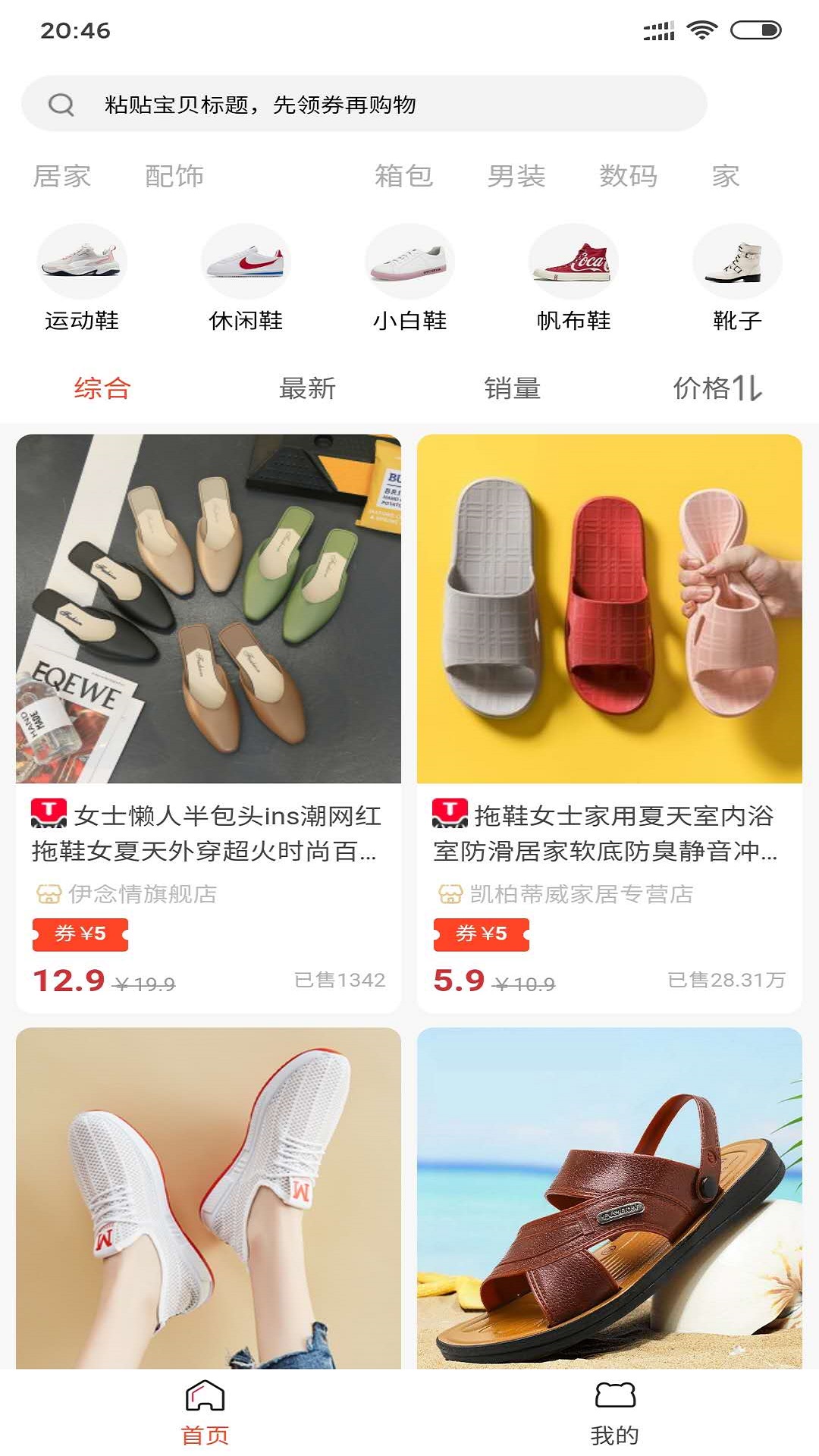Sort products by 综合

102,388
